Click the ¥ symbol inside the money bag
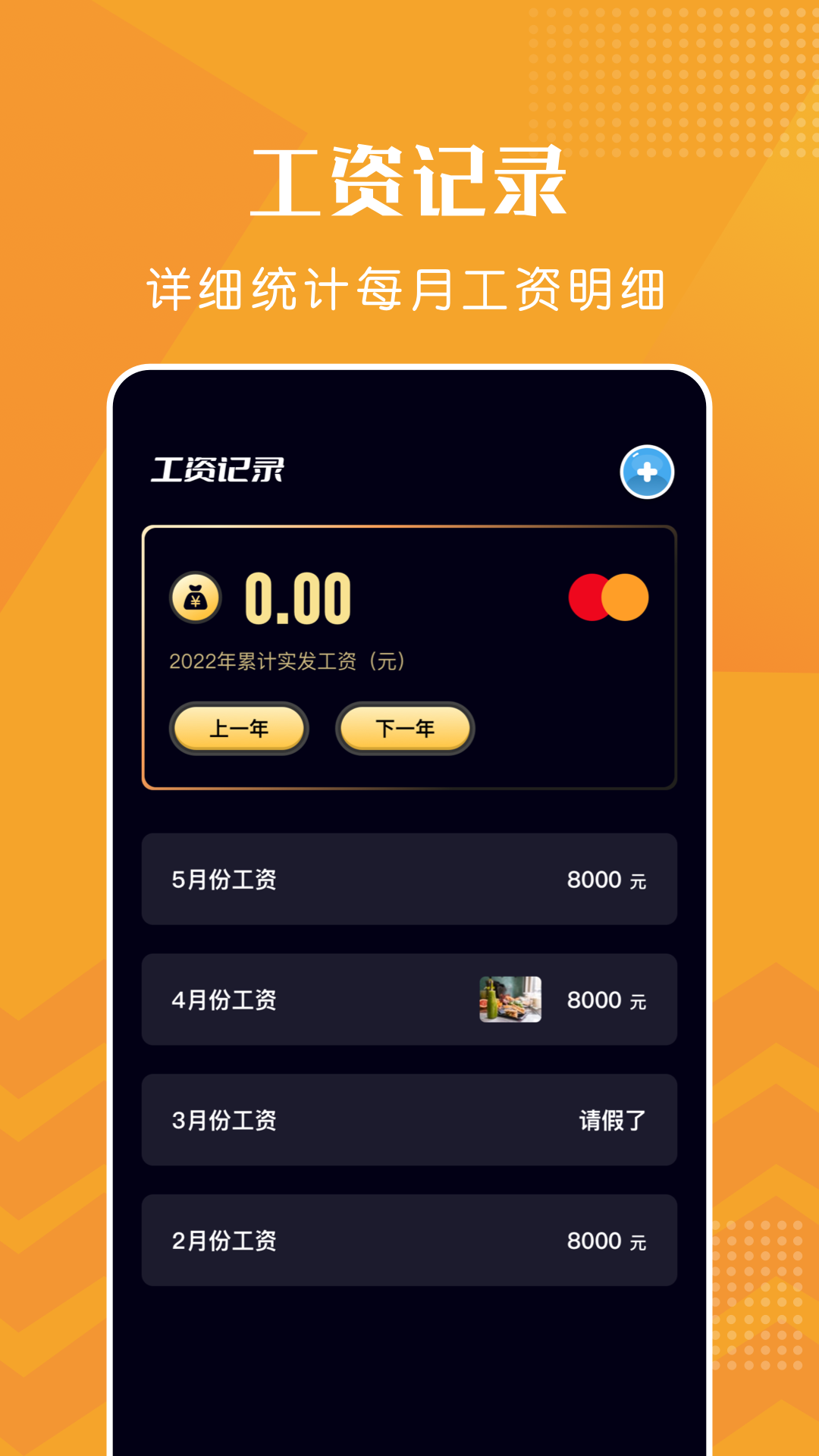Image resolution: width=819 pixels, height=1456 pixels. (194, 600)
